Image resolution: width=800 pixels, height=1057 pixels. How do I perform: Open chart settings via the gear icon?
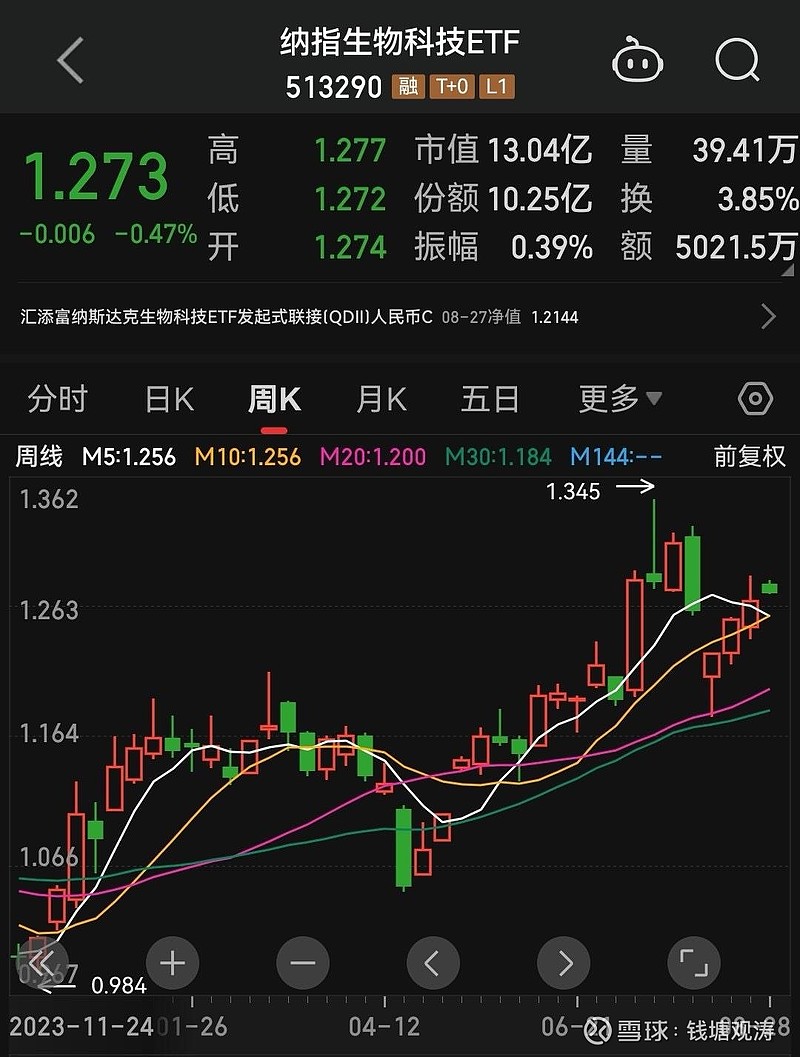tap(753, 398)
